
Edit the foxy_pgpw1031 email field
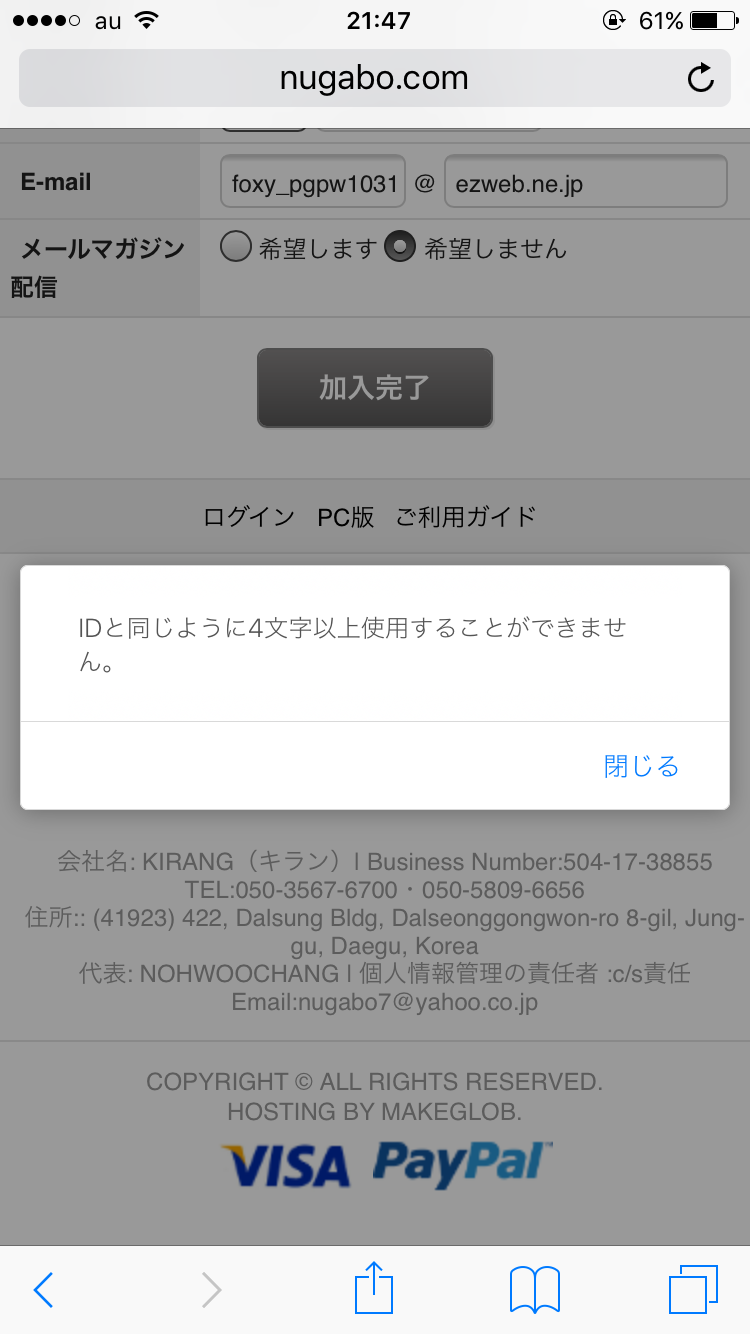pos(313,181)
